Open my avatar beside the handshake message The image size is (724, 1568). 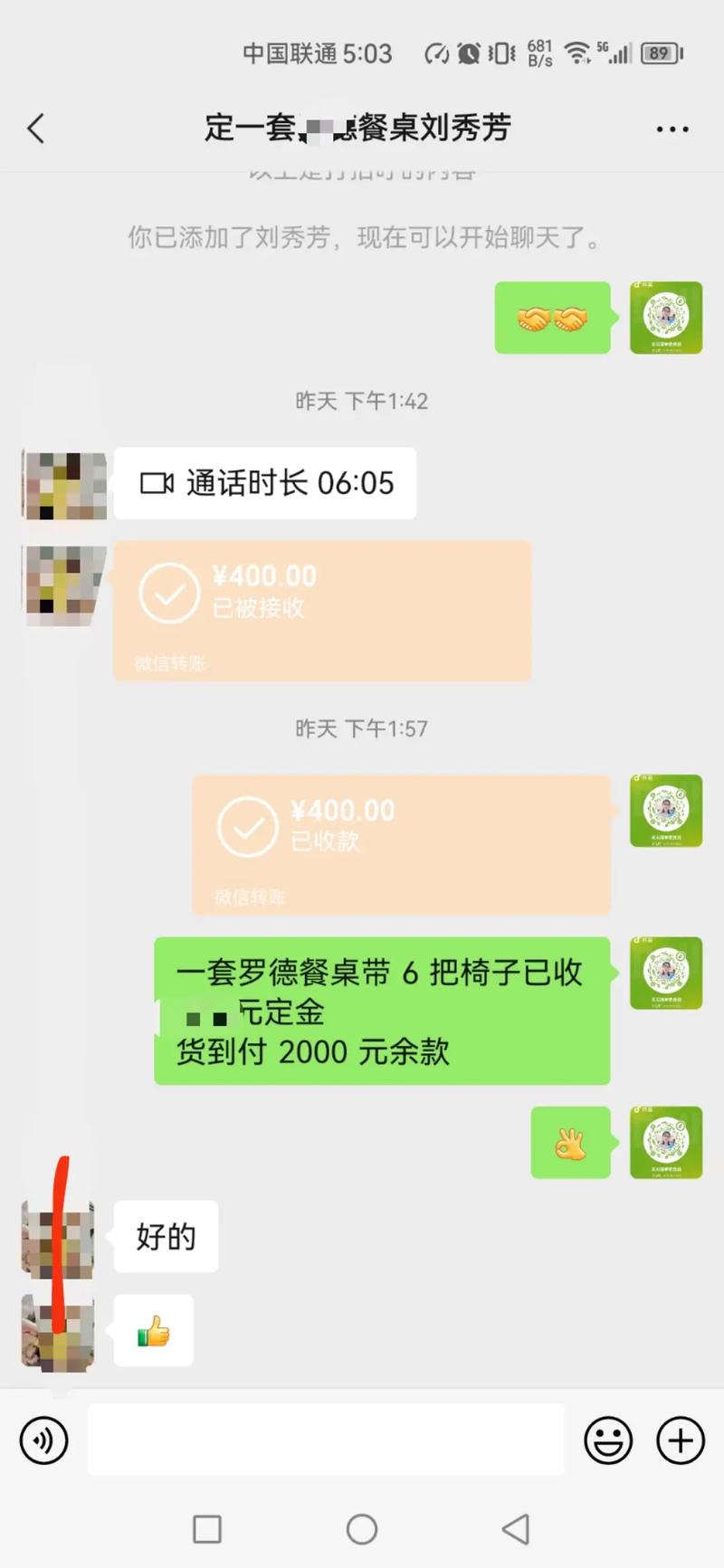coord(666,318)
